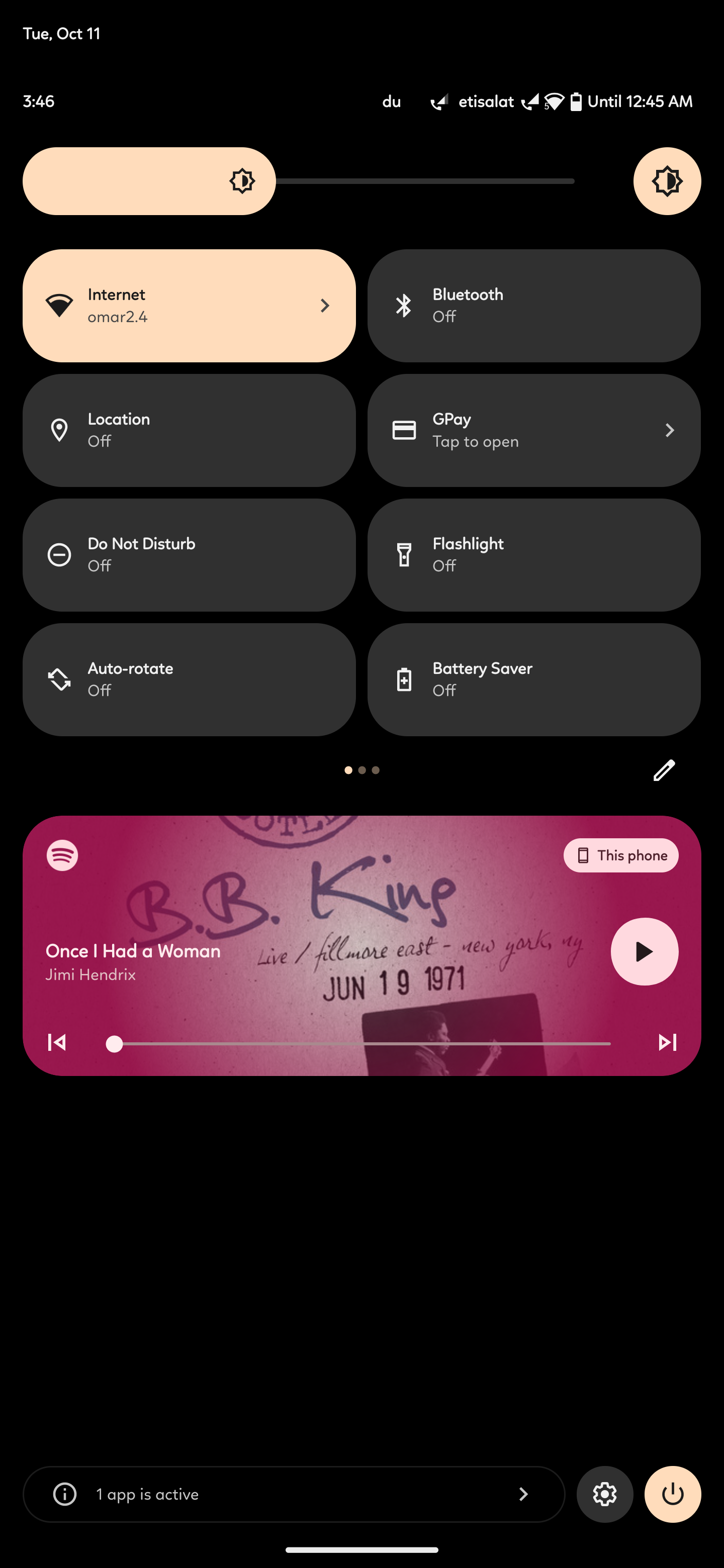
Task: Open the Settings gear
Action: tap(605, 1494)
